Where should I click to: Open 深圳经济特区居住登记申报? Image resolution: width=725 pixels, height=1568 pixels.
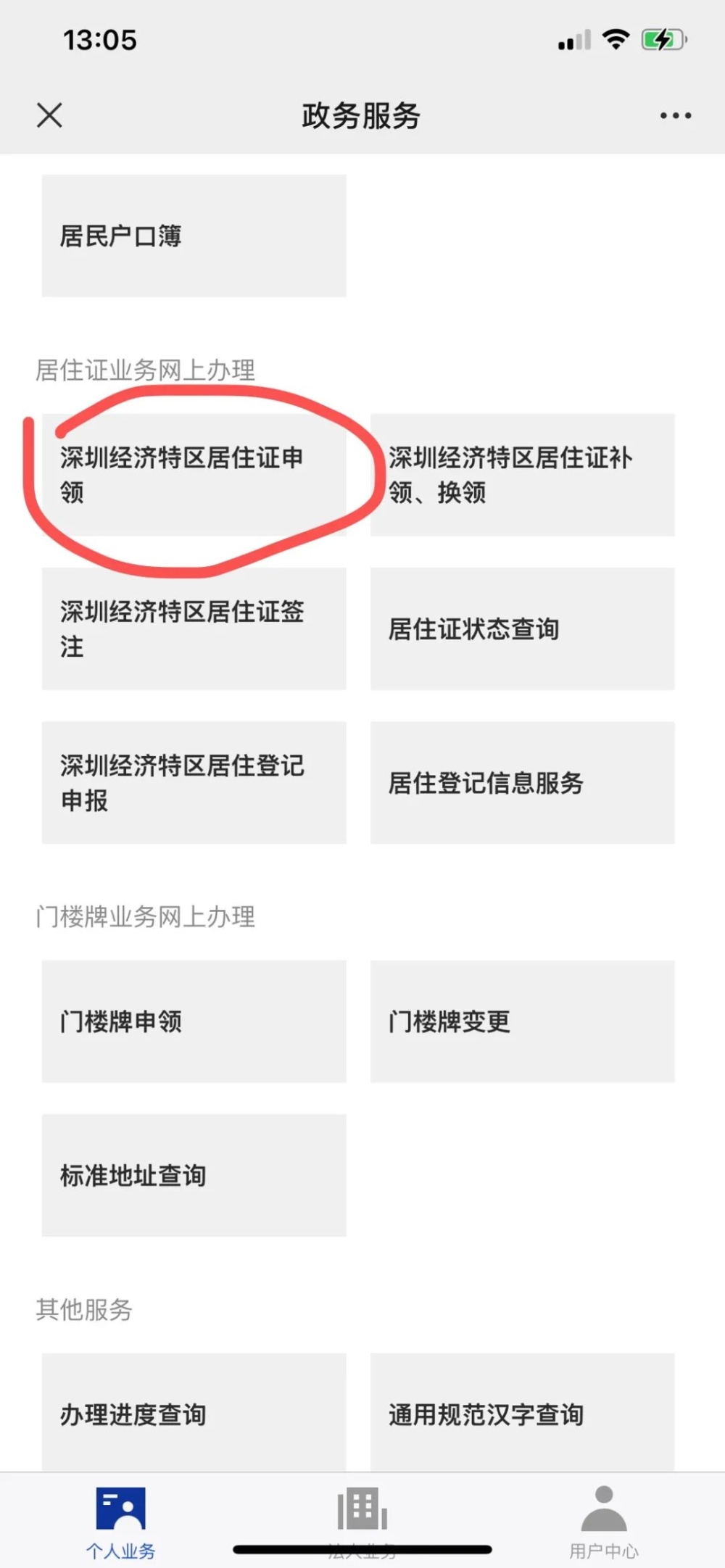pyautogui.click(x=194, y=782)
